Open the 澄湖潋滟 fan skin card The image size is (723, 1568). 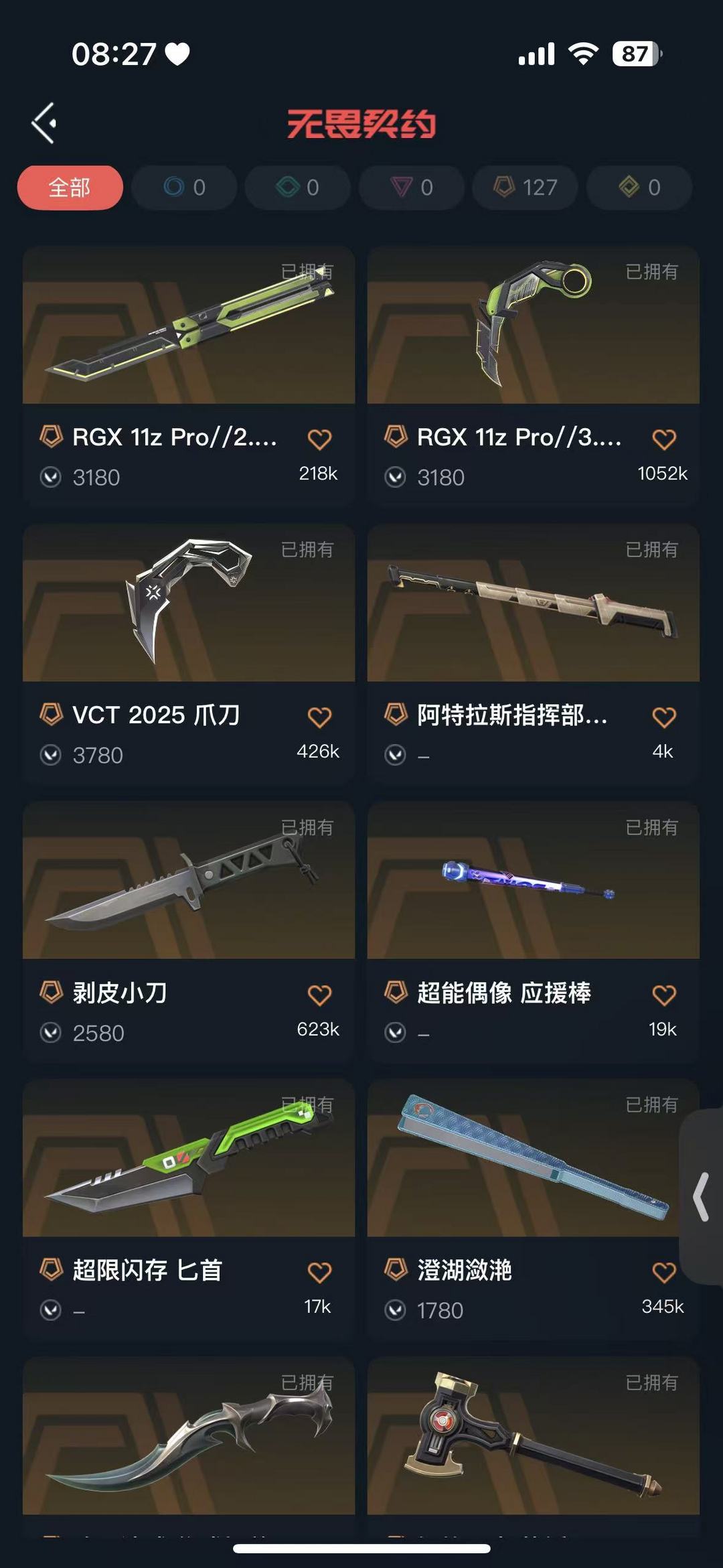[x=534, y=1209]
